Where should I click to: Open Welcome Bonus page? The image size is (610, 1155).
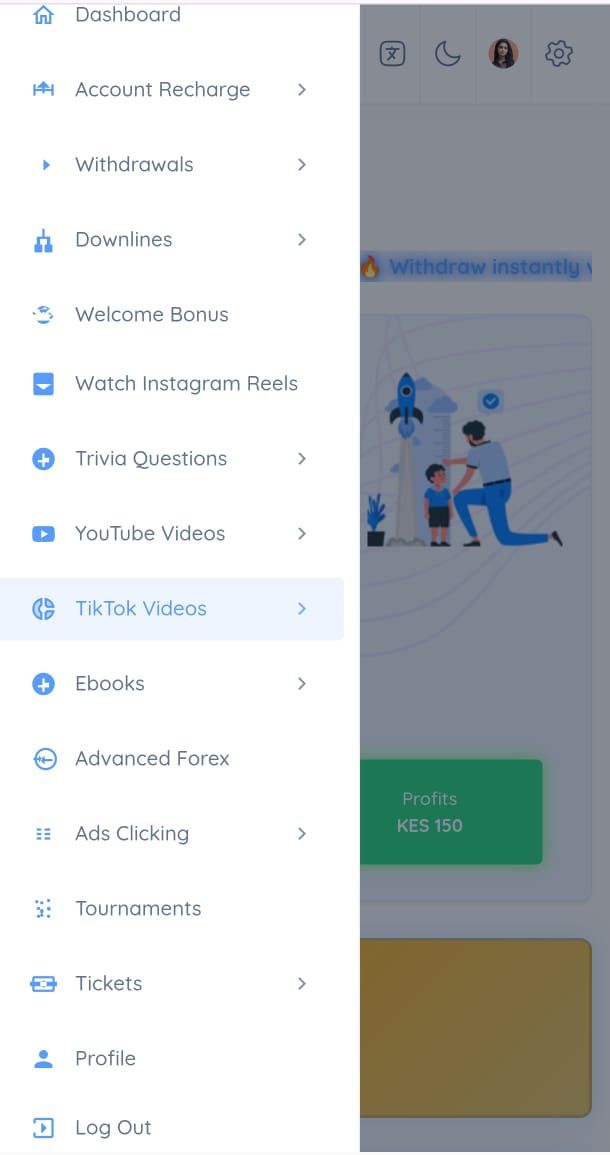click(x=152, y=315)
